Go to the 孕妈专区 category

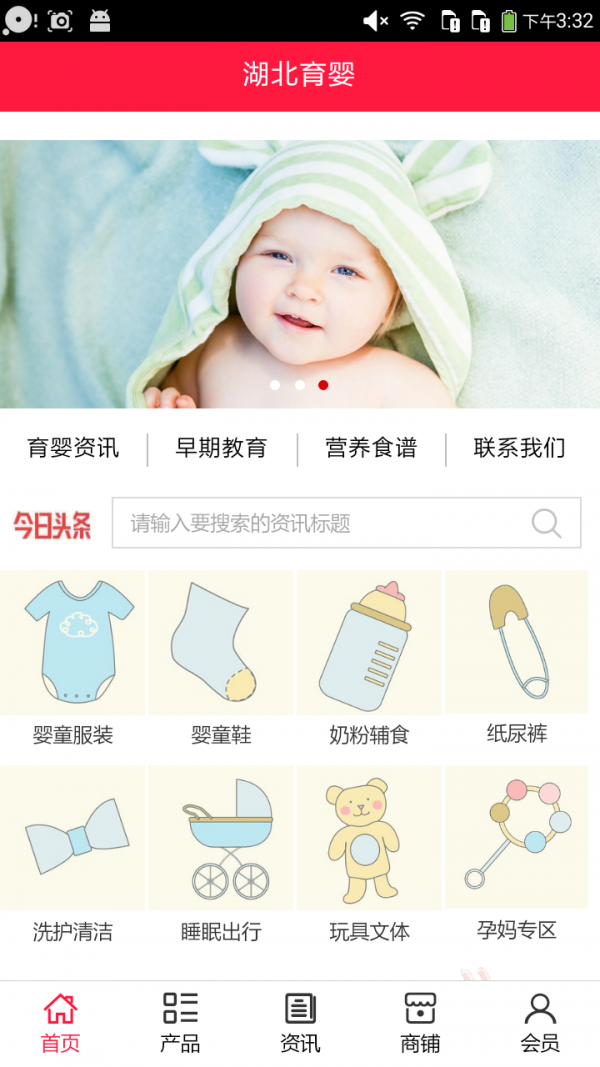517,856
